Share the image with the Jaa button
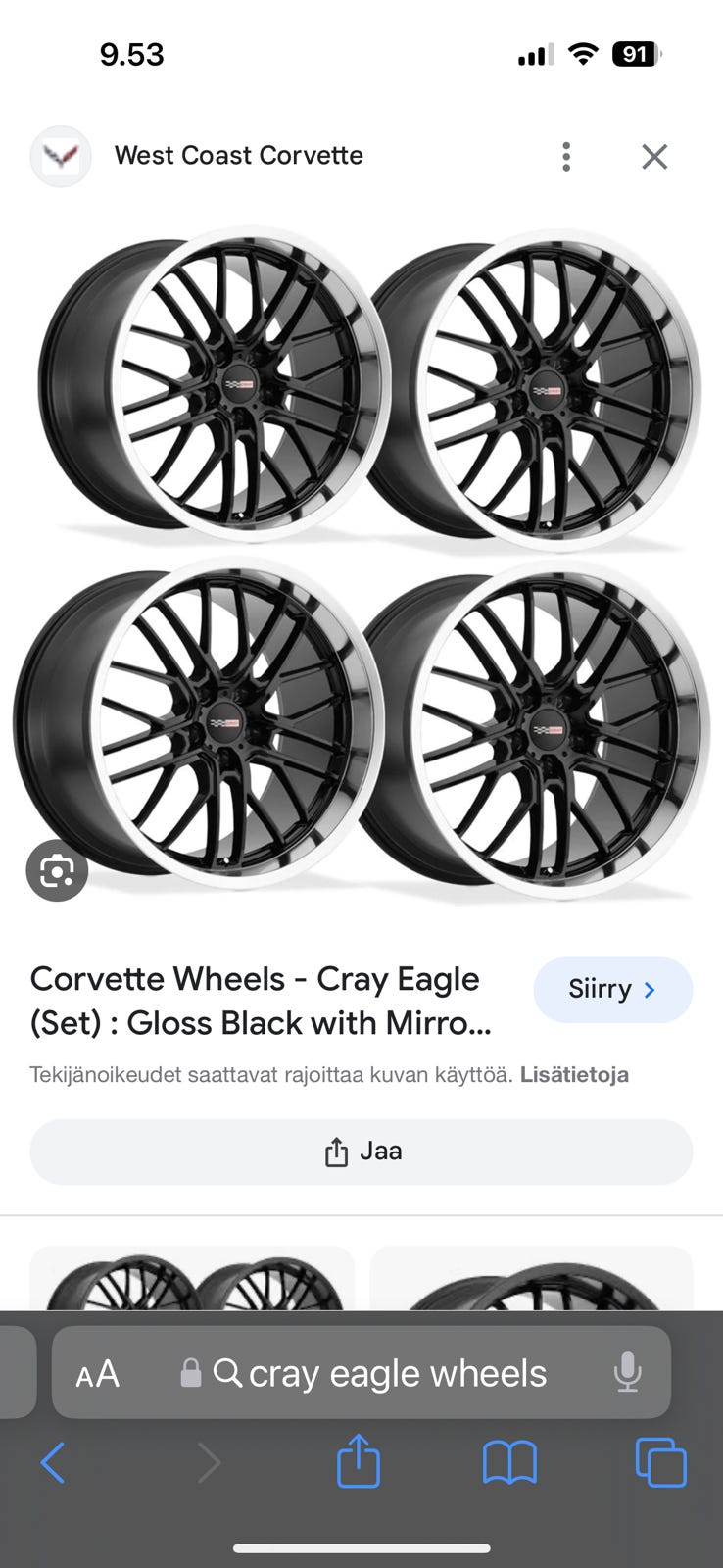This screenshot has height=1568, width=723. [361, 1151]
